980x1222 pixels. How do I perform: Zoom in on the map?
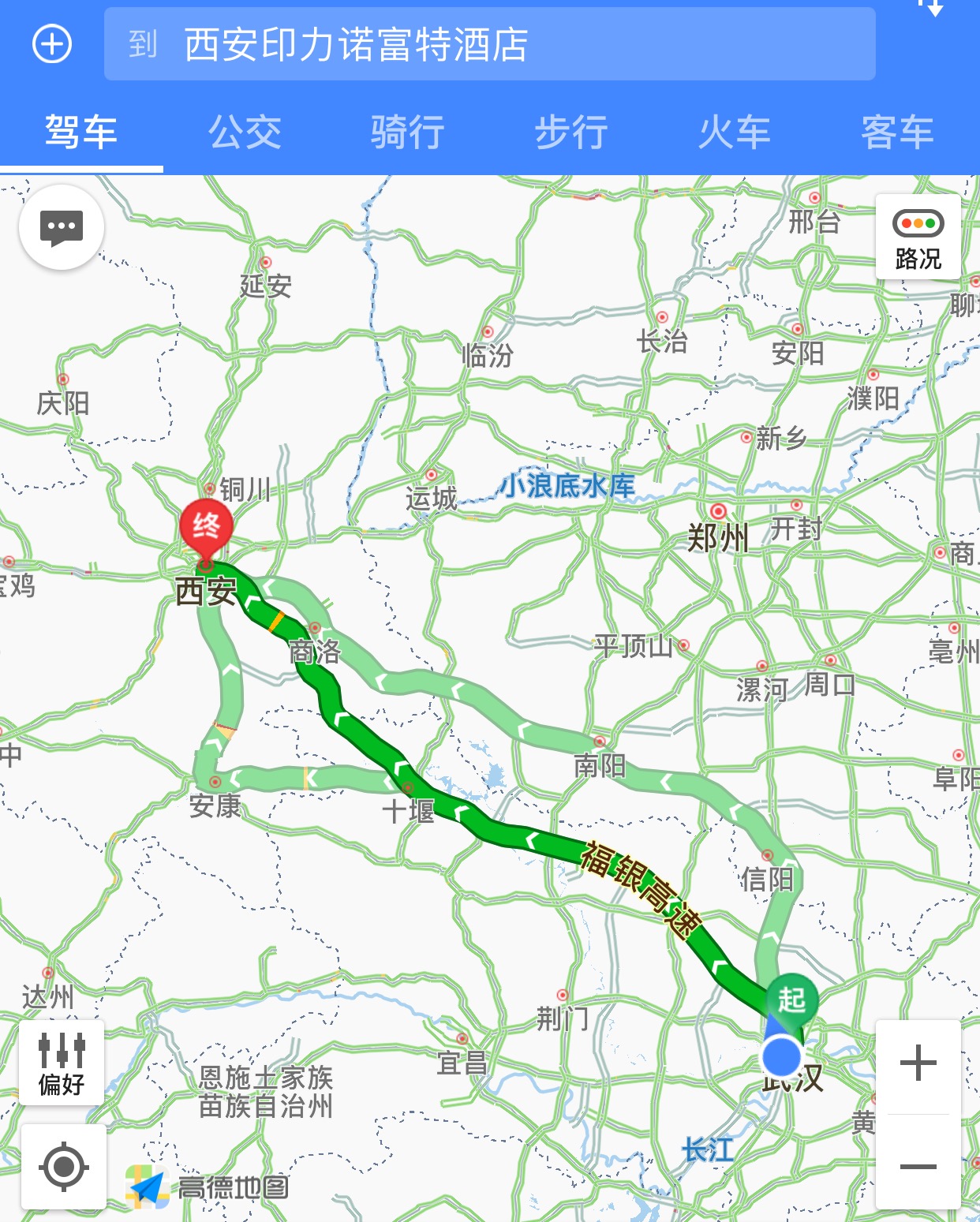pyautogui.click(x=918, y=1063)
